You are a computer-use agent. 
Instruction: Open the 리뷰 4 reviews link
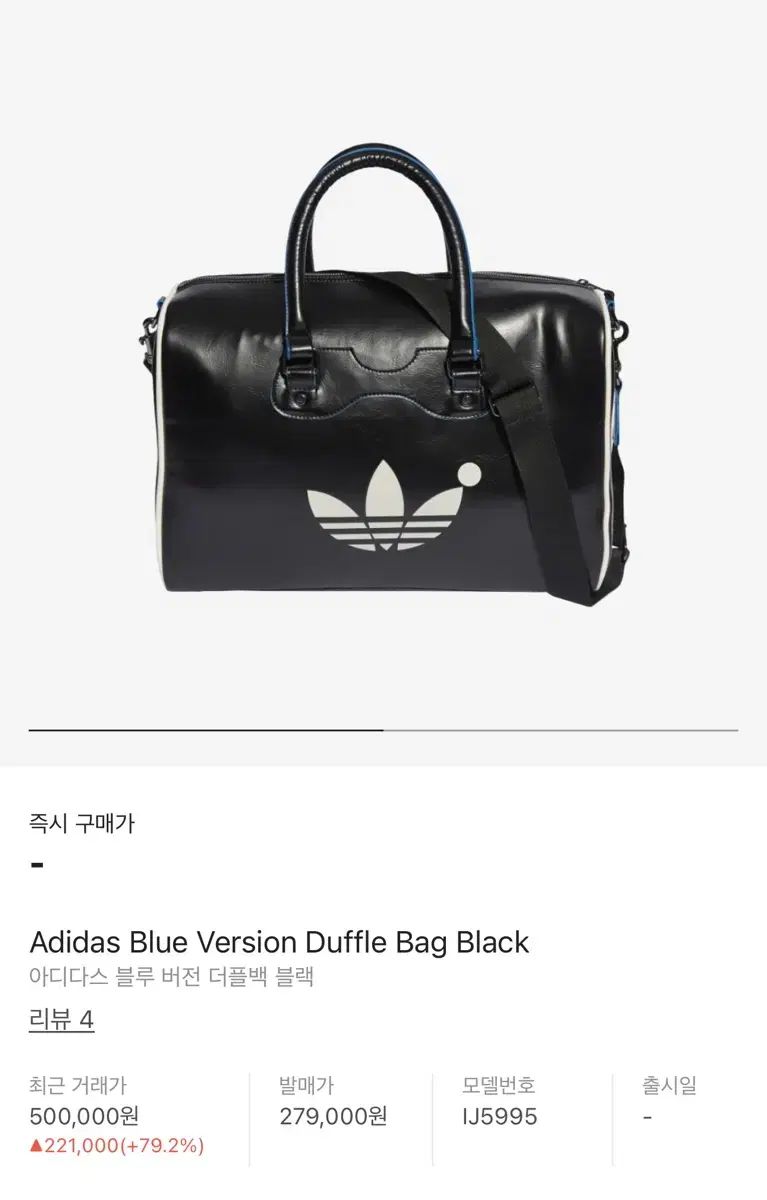pos(61,1020)
